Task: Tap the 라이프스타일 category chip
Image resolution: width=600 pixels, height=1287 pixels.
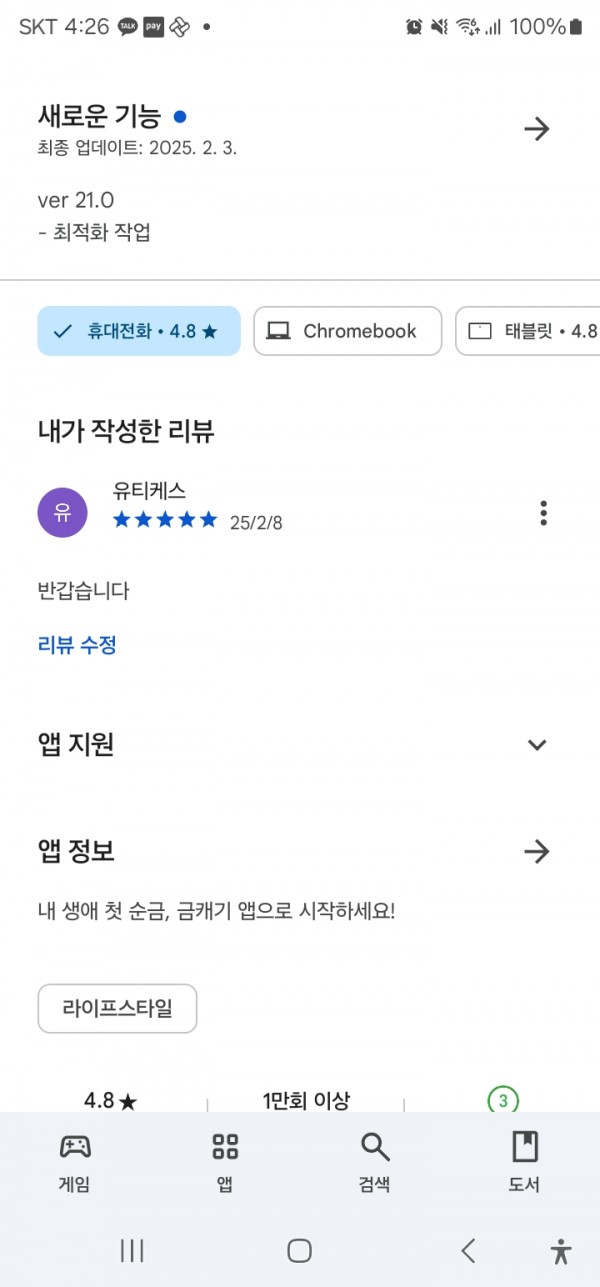Action: coord(117,1008)
